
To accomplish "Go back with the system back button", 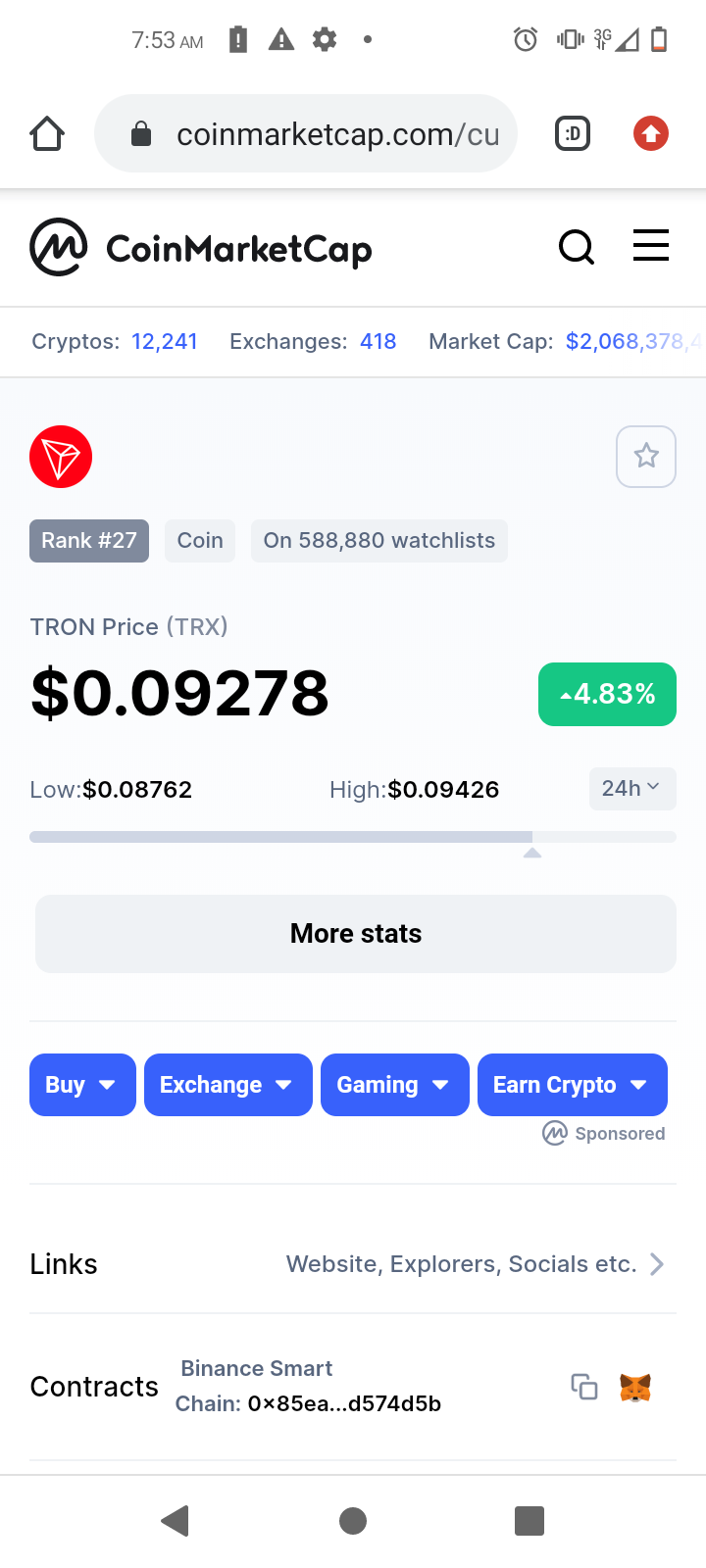I will click(176, 1521).
